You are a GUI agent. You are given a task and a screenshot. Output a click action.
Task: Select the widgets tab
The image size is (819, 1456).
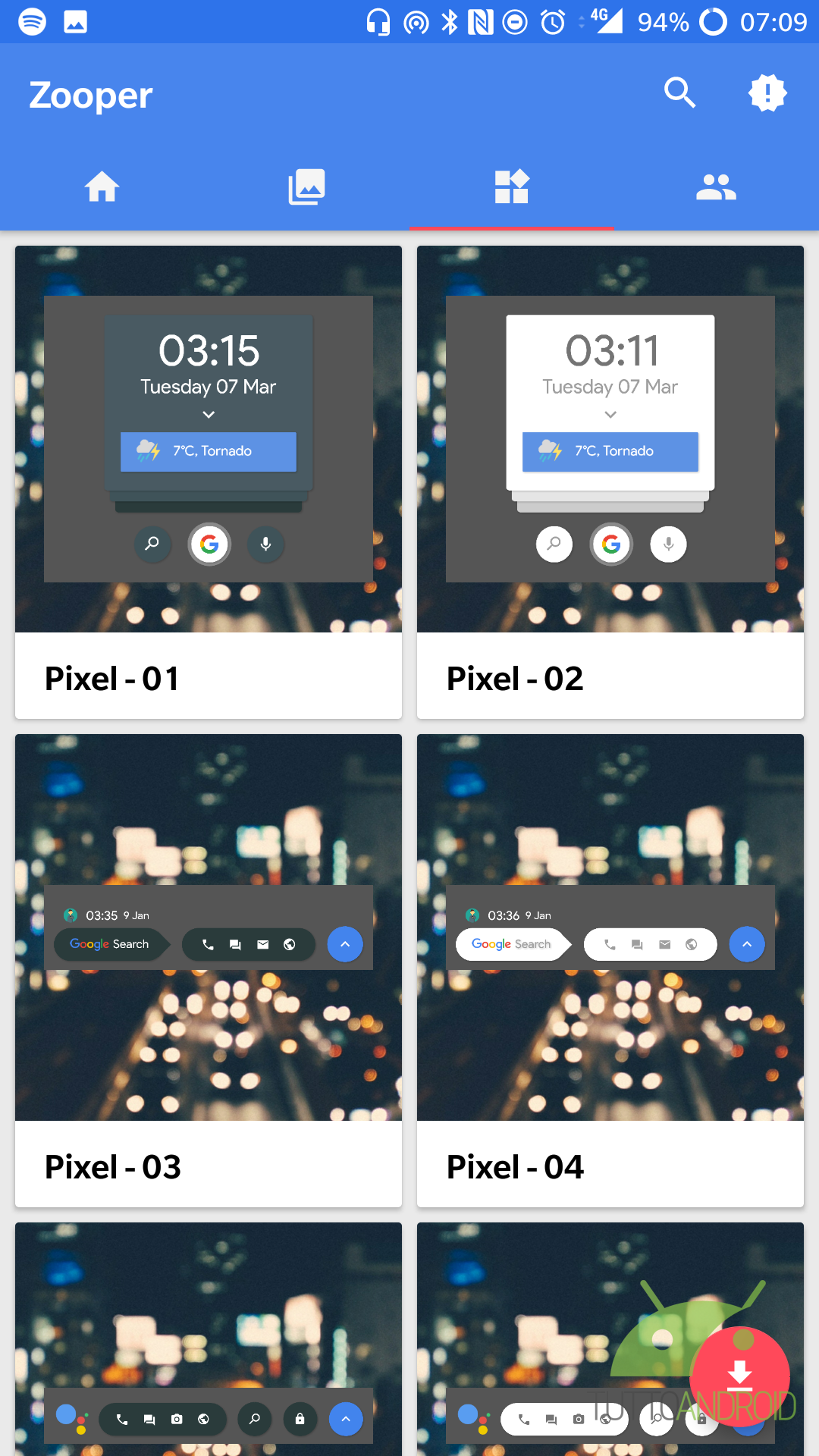pyautogui.click(x=512, y=187)
